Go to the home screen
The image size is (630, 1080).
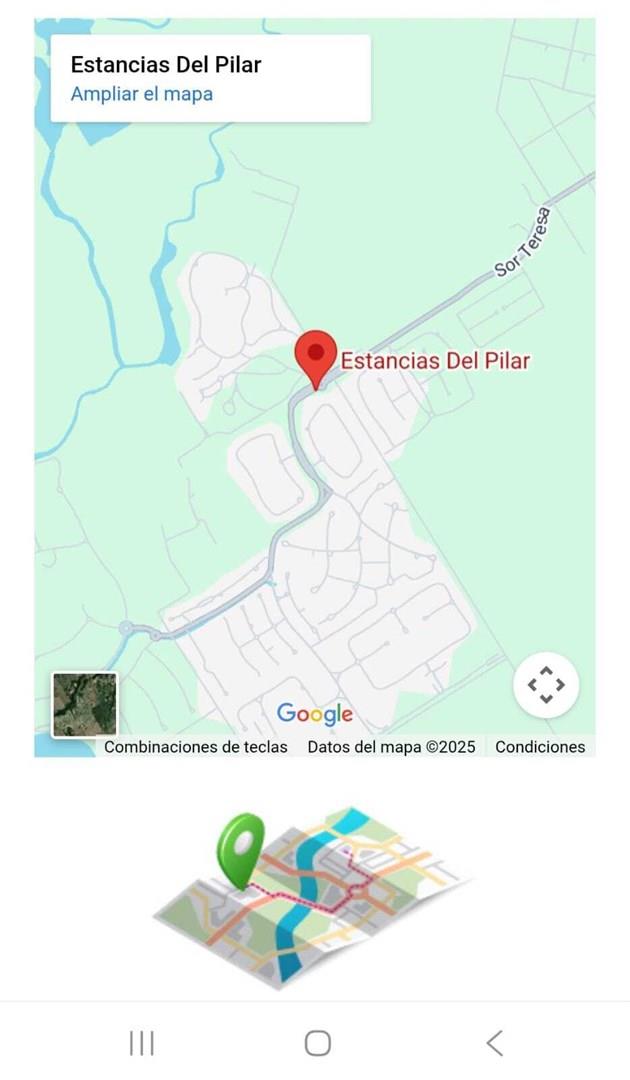[317, 1043]
